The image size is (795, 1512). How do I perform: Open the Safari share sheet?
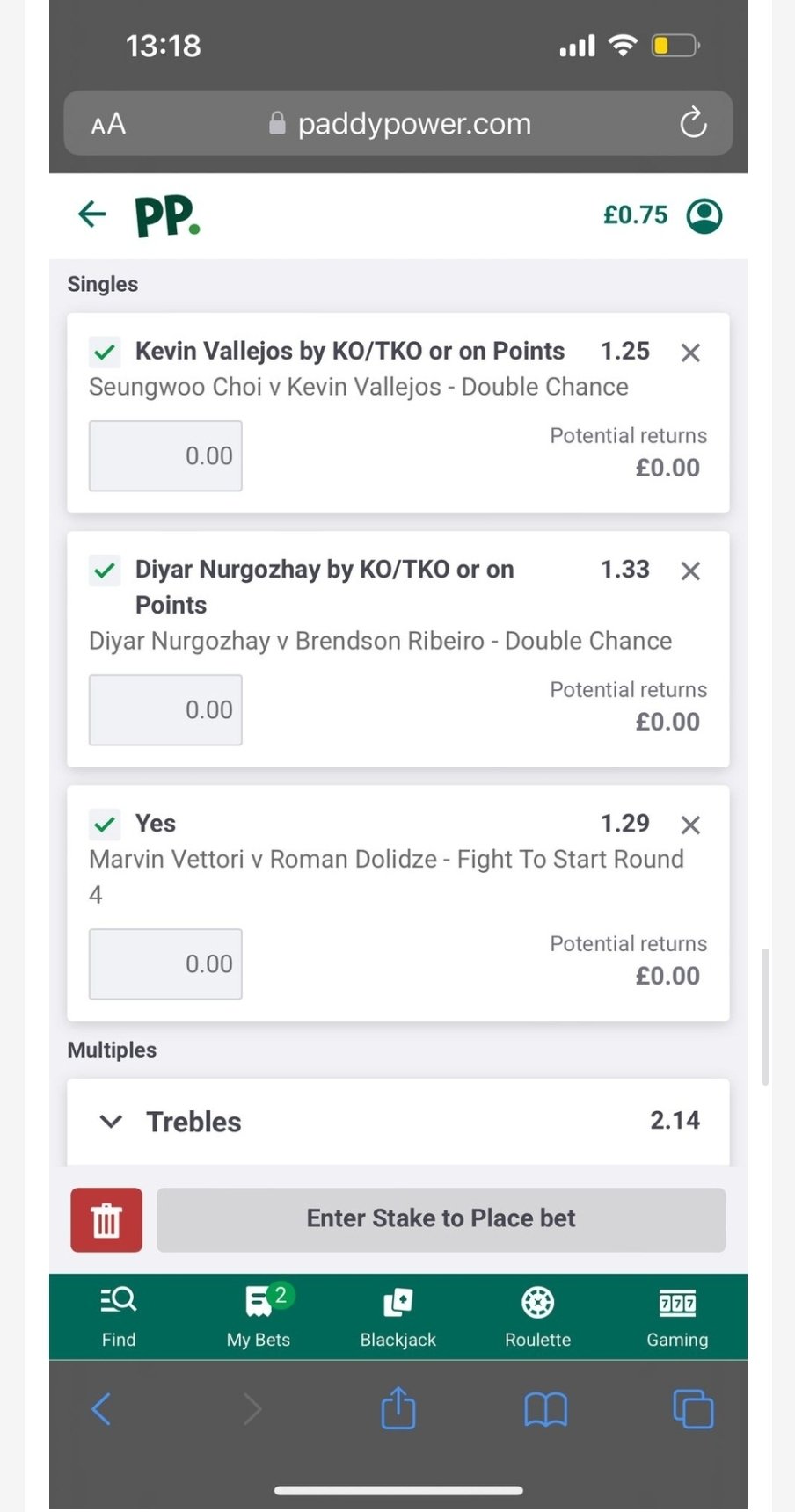click(398, 1408)
